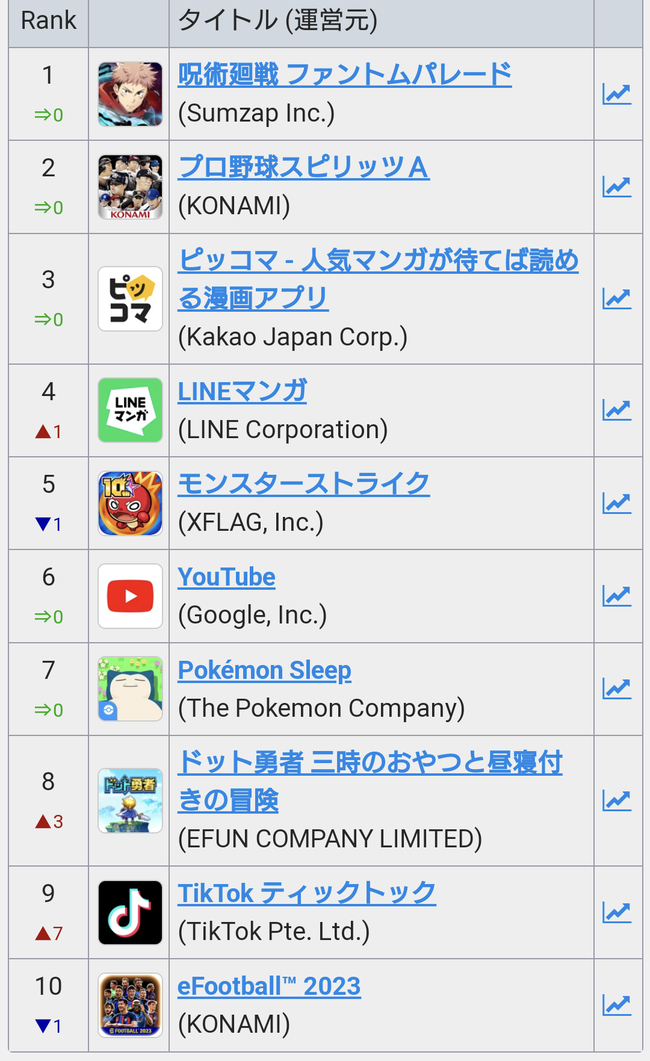
Task: Open the eFootball 2023 link
Action: [269, 986]
